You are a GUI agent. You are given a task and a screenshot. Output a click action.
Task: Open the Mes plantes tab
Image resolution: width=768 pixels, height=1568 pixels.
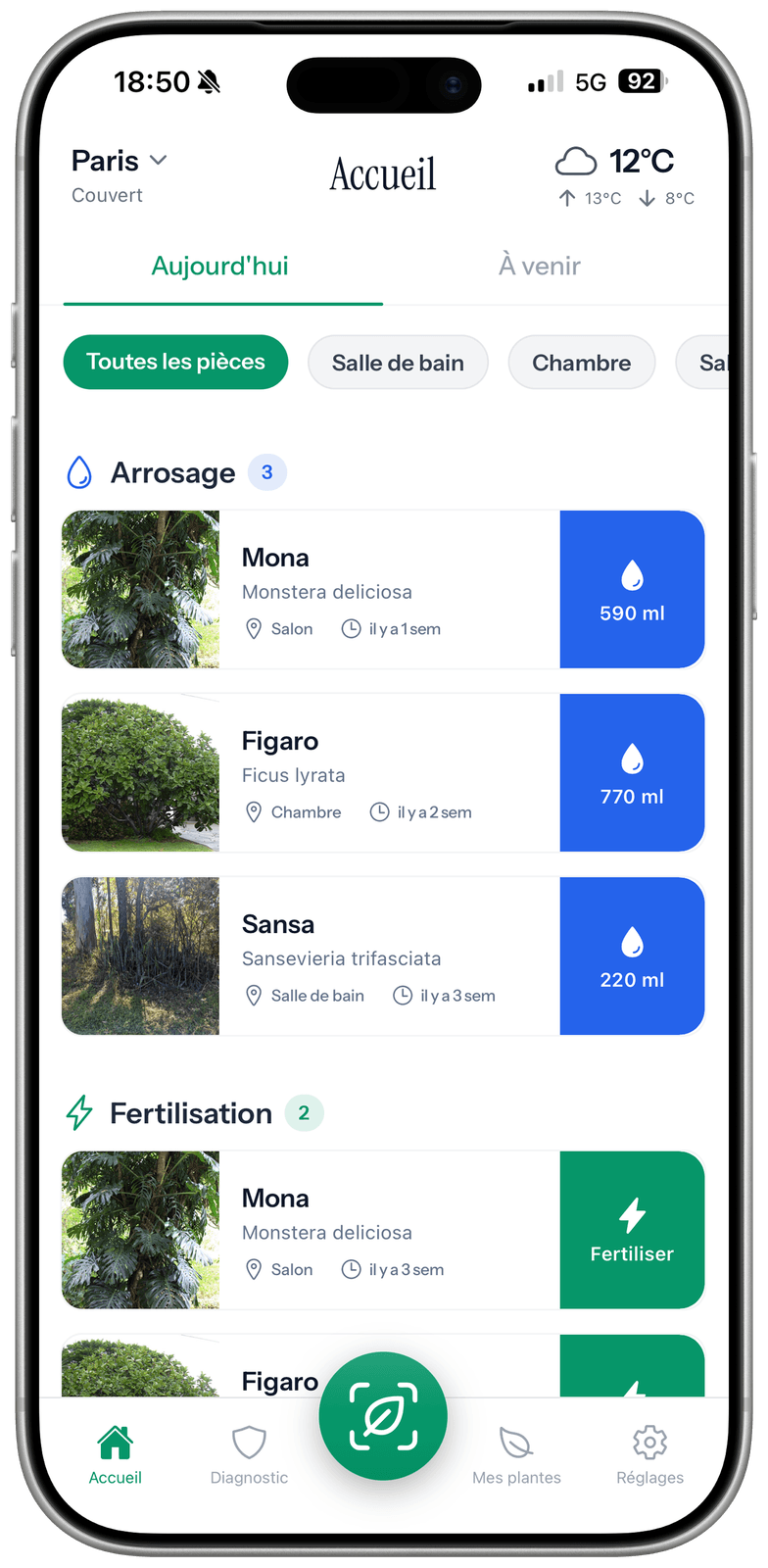[x=516, y=1455]
